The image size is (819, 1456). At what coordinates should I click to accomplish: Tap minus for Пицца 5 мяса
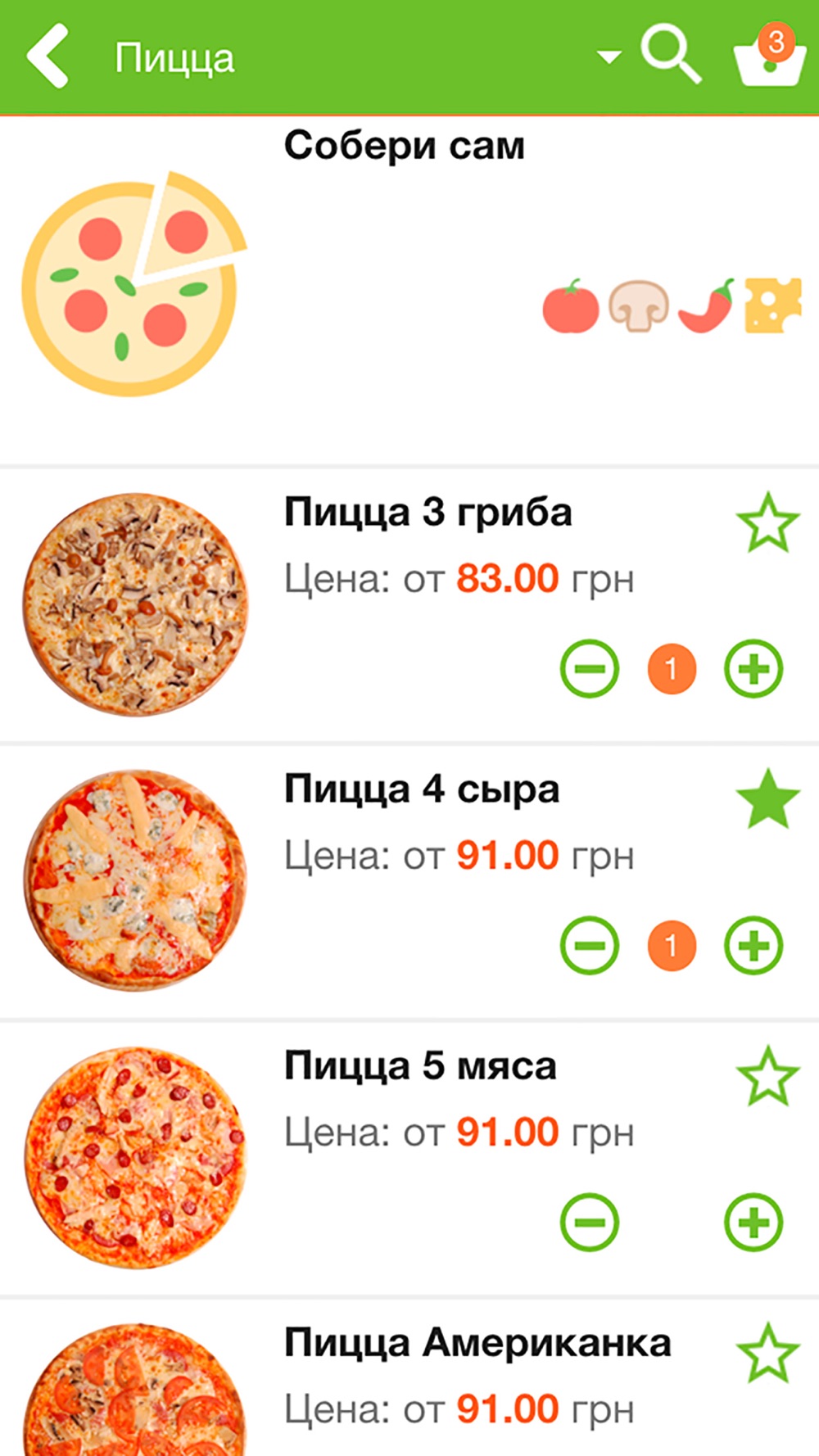click(590, 1223)
